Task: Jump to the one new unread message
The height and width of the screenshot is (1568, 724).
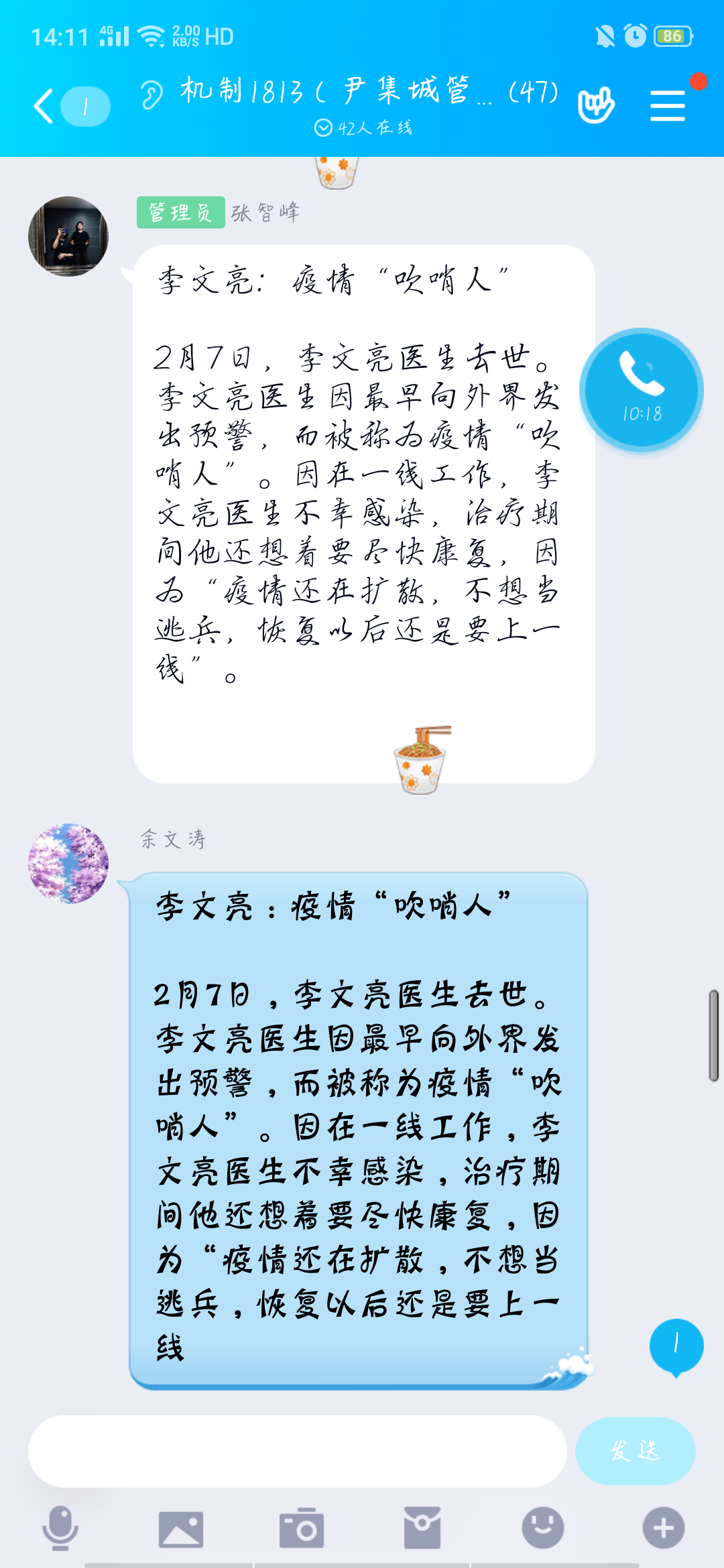Action: (x=676, y=1346)
